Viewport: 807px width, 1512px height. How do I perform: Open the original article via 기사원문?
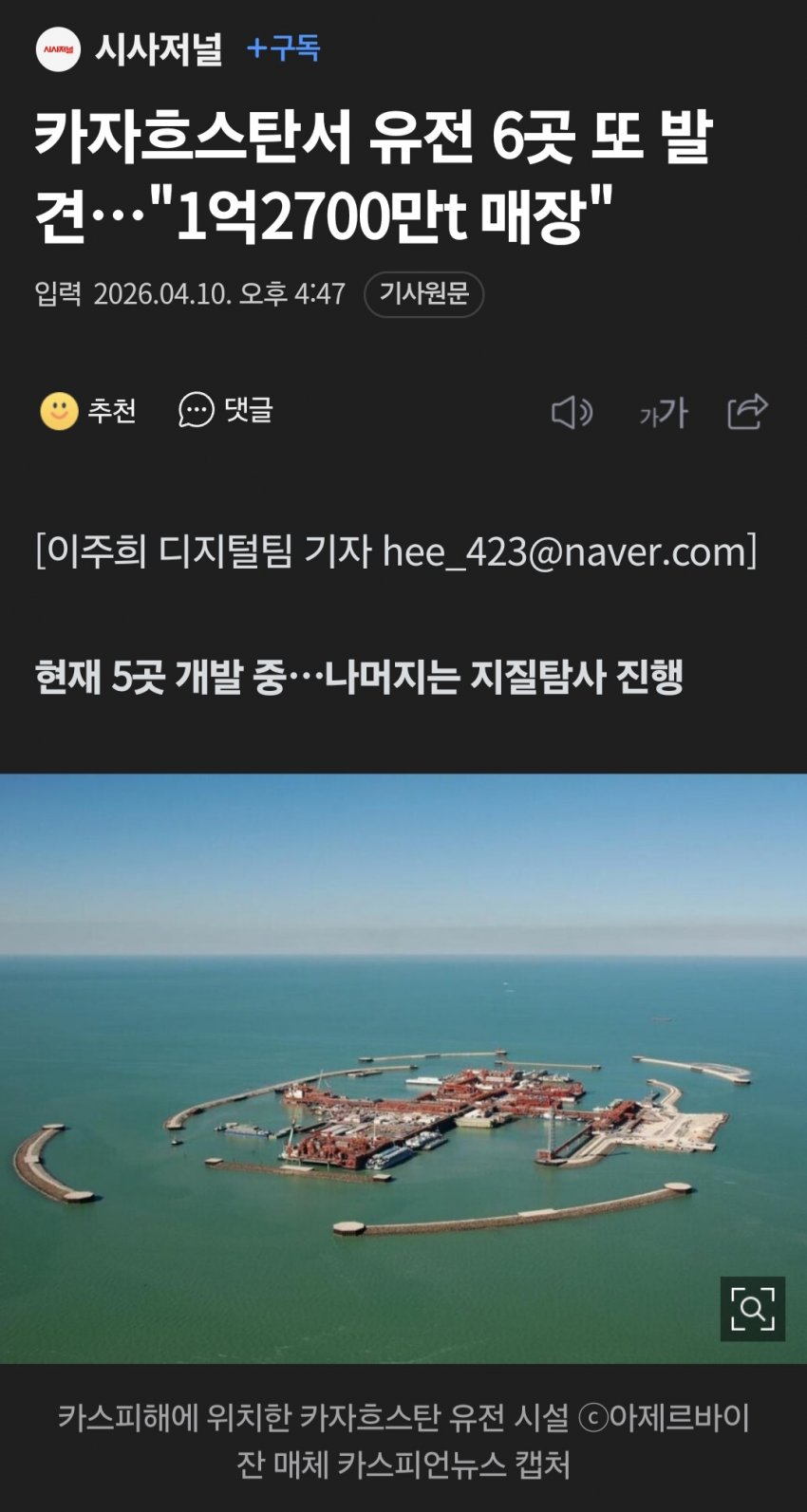[x=423, y=293]
